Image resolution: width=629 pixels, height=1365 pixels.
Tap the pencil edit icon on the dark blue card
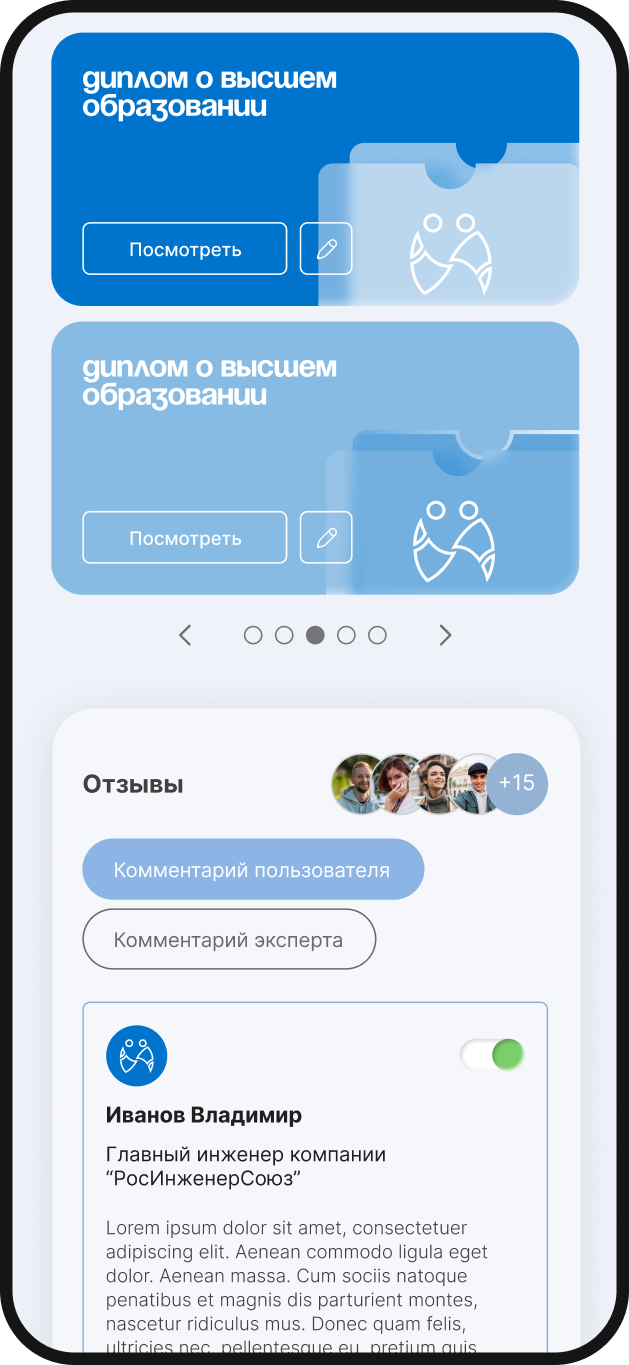coord(326,249)
